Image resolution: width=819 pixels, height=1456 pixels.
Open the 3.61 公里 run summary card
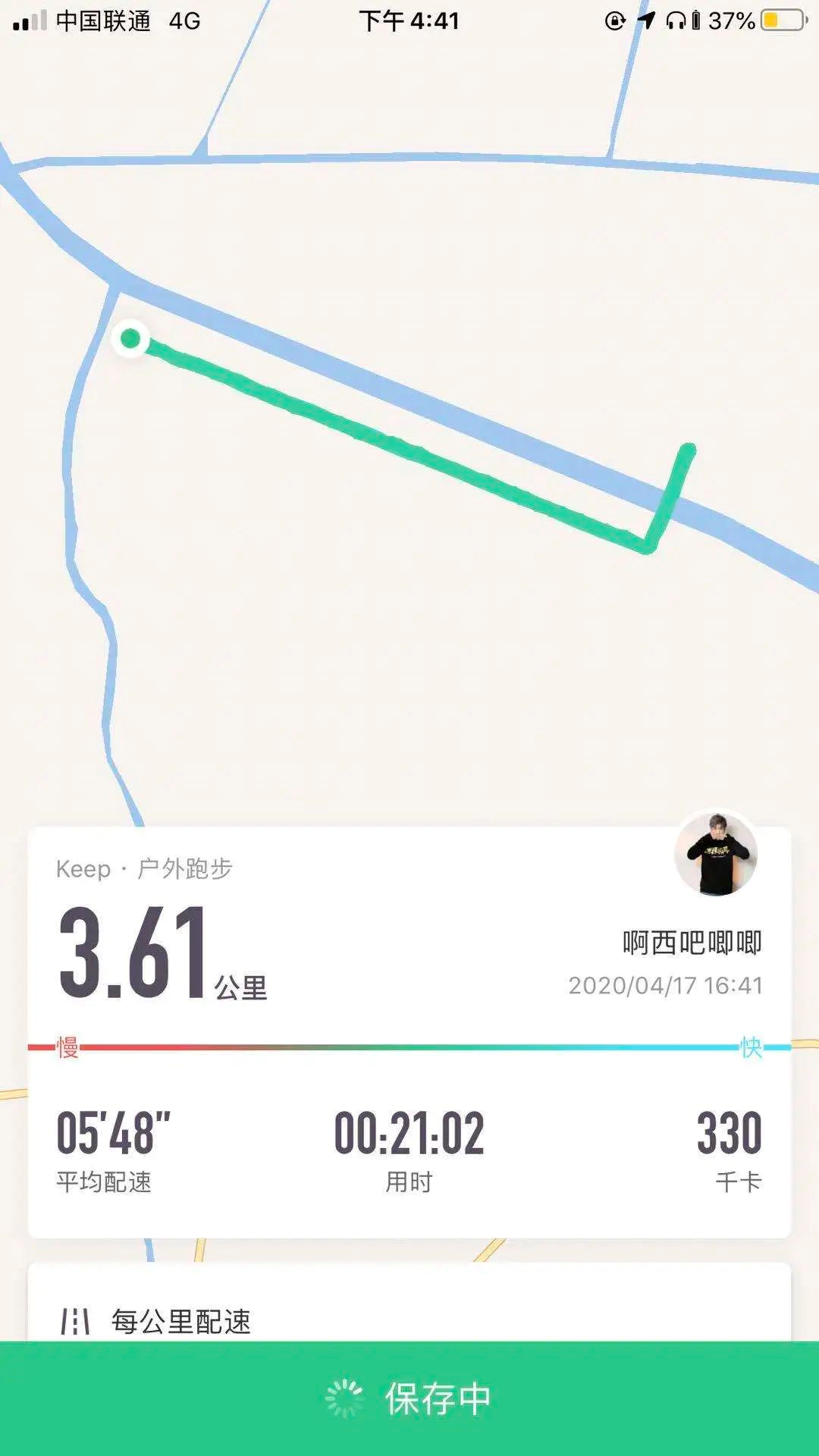[409, 1031]
